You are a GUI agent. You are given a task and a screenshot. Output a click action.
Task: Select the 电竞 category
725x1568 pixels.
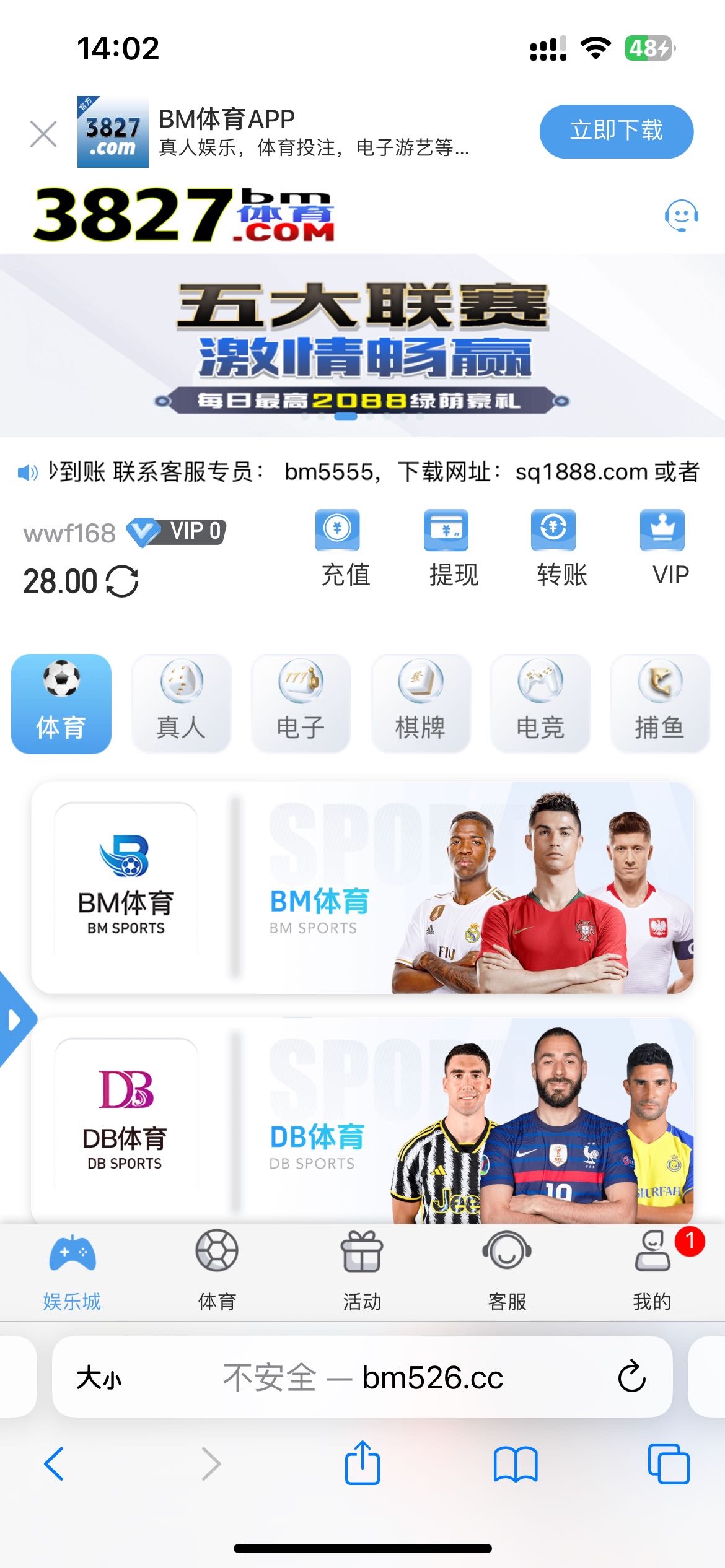[x=540, y=703]
